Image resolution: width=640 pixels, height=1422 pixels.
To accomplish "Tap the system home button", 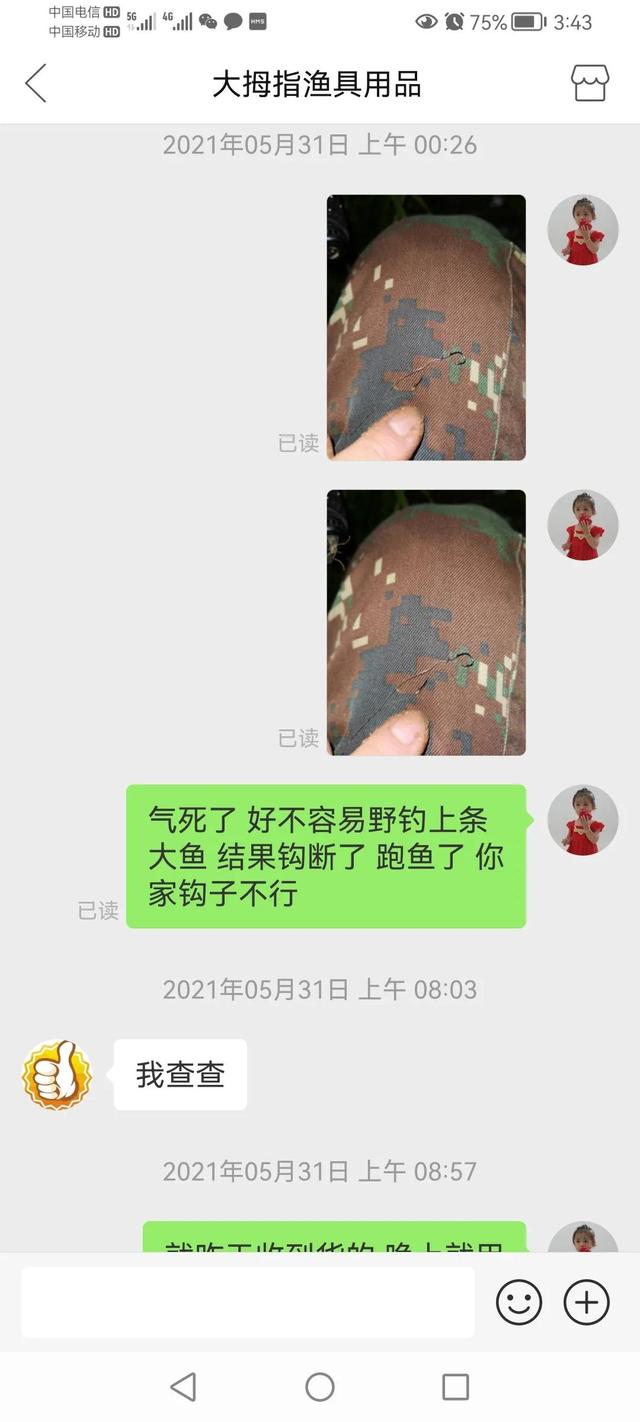I will 320,1387.
